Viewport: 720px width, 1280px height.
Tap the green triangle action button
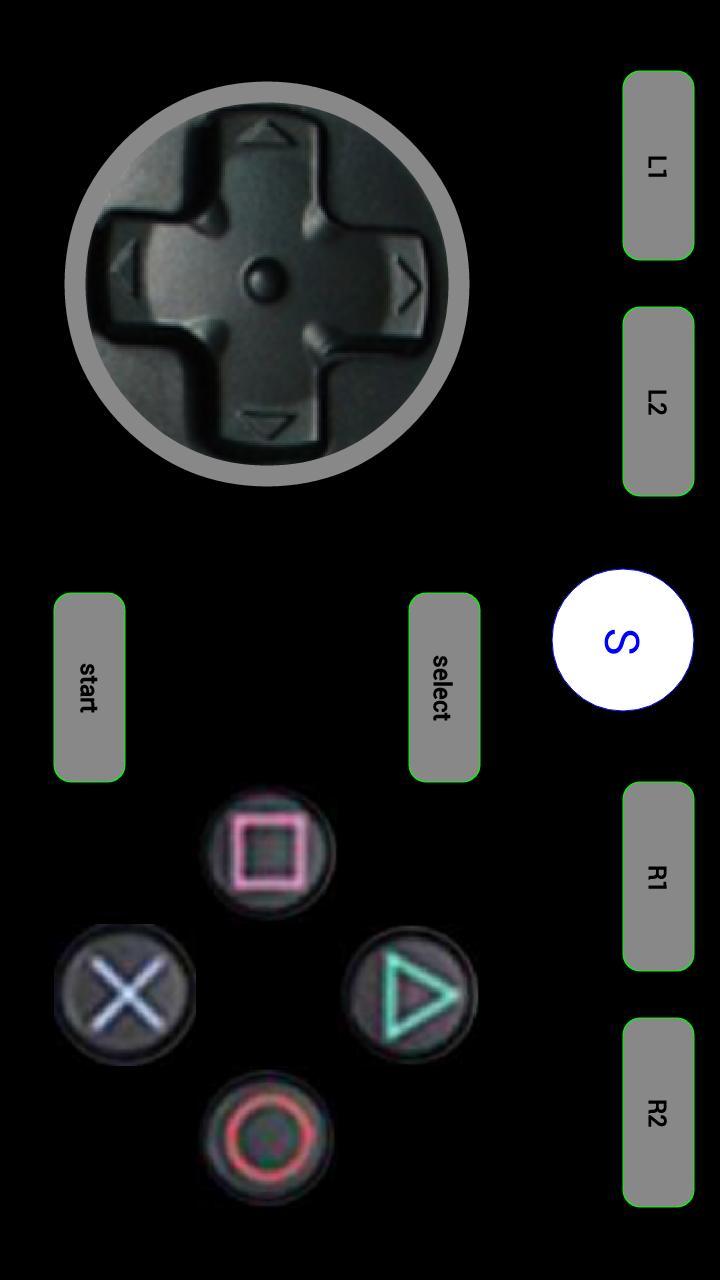pyautogui.click(x=412, y=995)
